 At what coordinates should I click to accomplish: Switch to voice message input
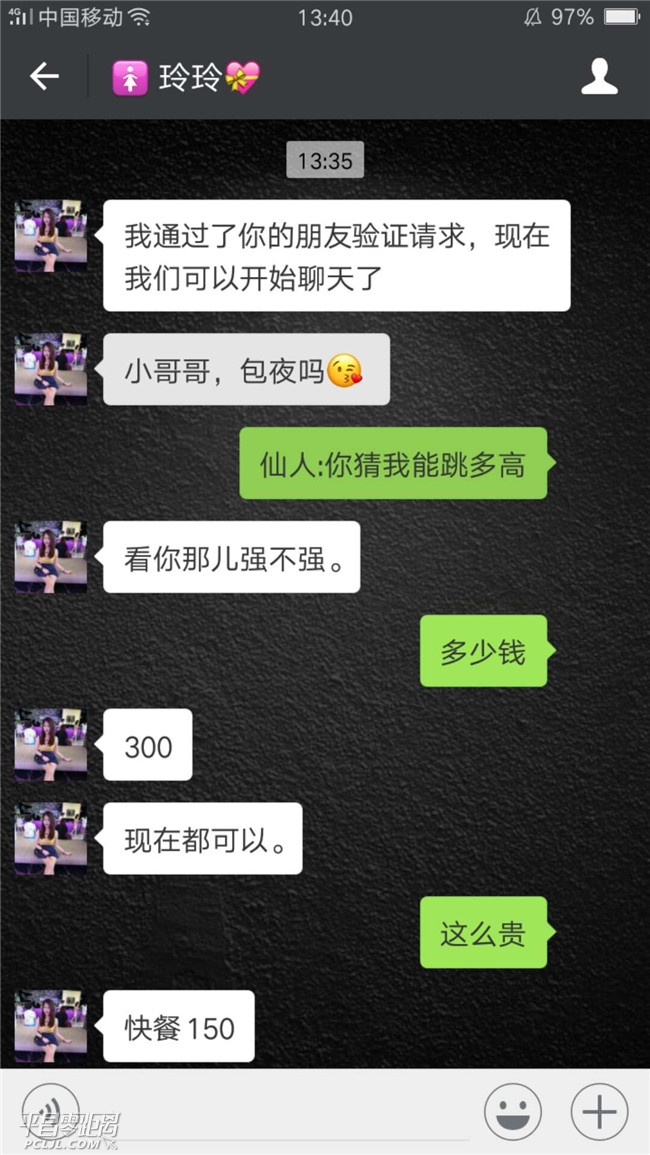pyautogui.click(x=50, y=1111)
